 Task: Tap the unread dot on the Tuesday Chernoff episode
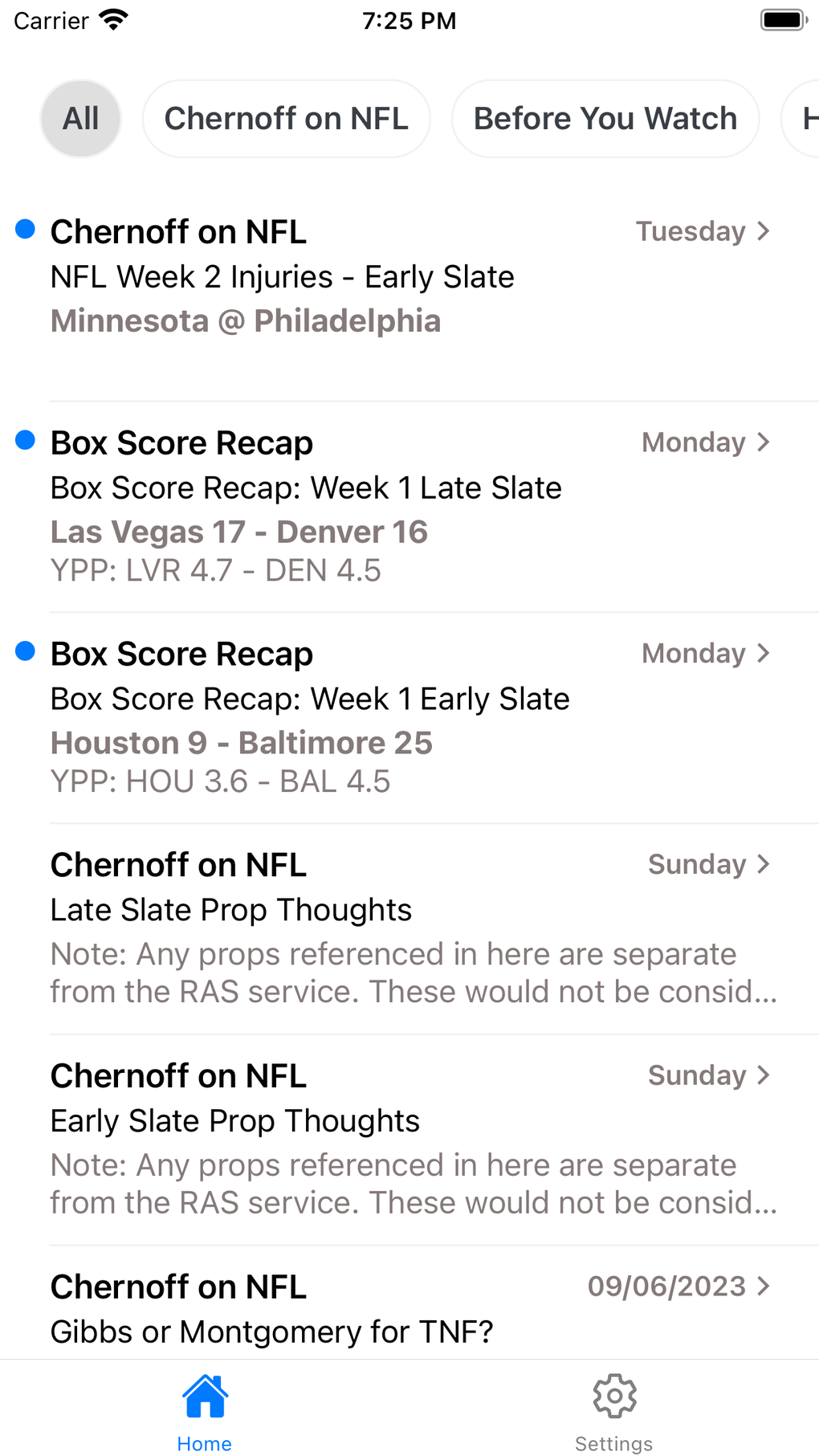click(x=25, y=229)
